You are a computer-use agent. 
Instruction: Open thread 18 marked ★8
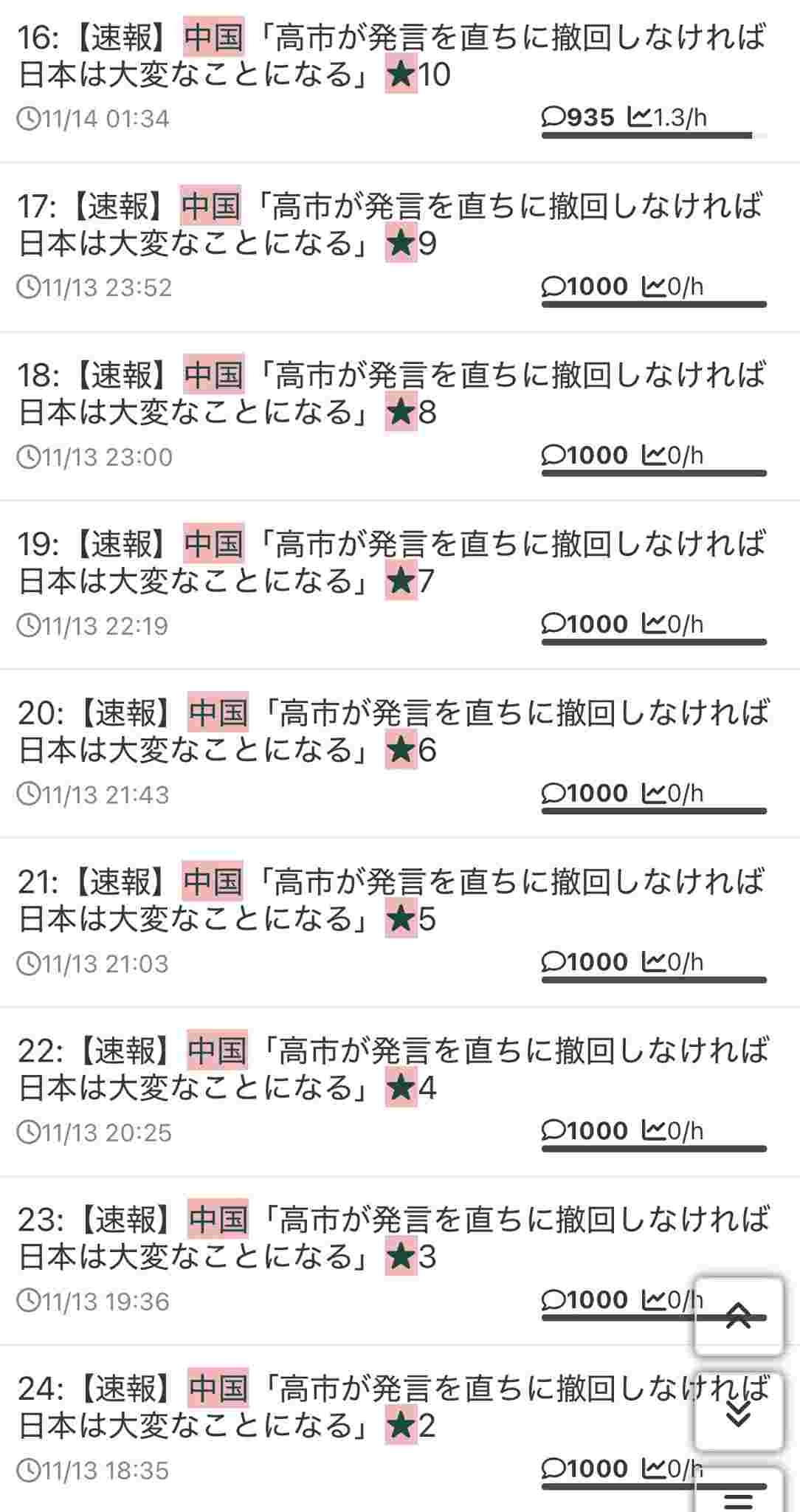(391, 394)
